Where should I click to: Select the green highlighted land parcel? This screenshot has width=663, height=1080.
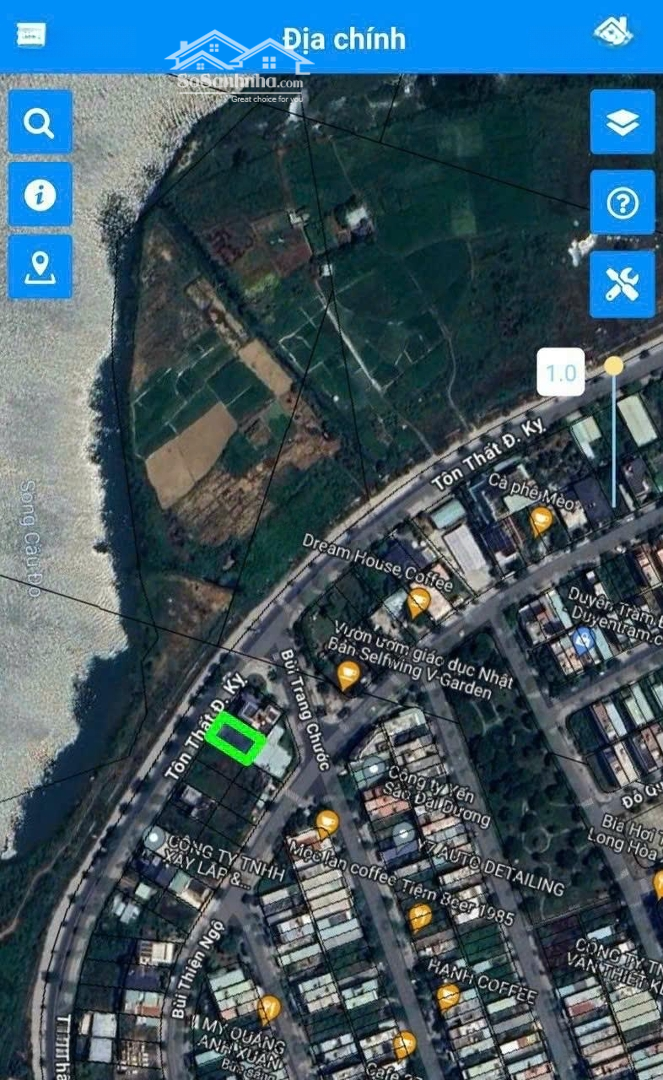click(236, 739)
